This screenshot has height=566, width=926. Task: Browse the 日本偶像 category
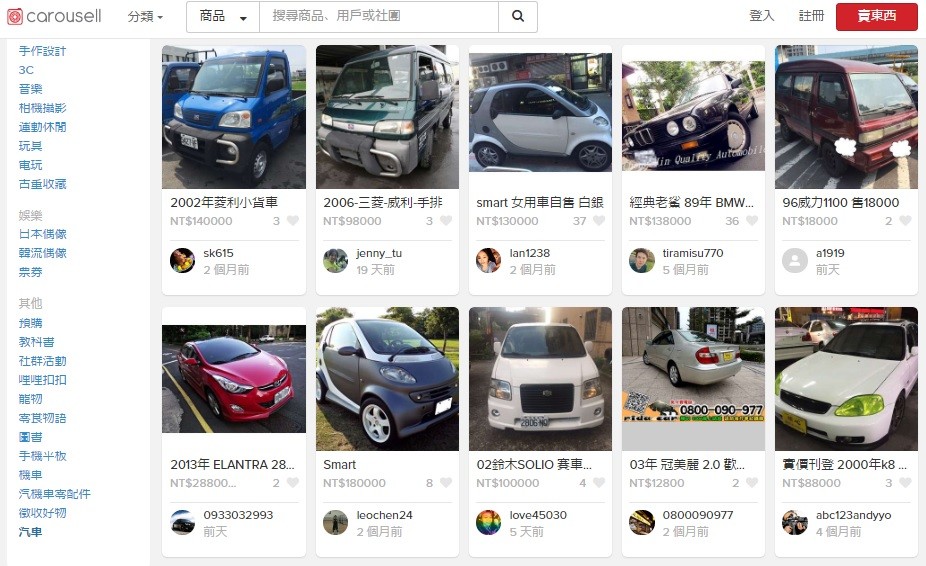pos(42,234)
